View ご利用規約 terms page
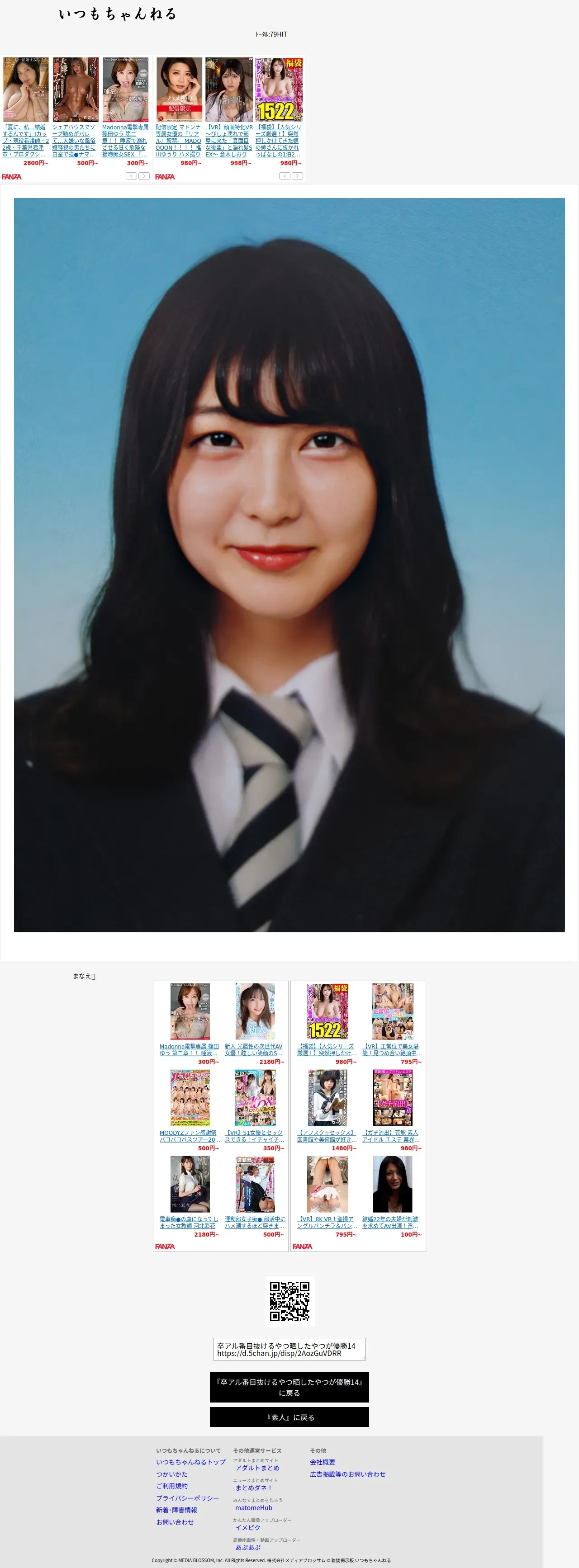The image size is (579, 1568). coord(172,1486)
